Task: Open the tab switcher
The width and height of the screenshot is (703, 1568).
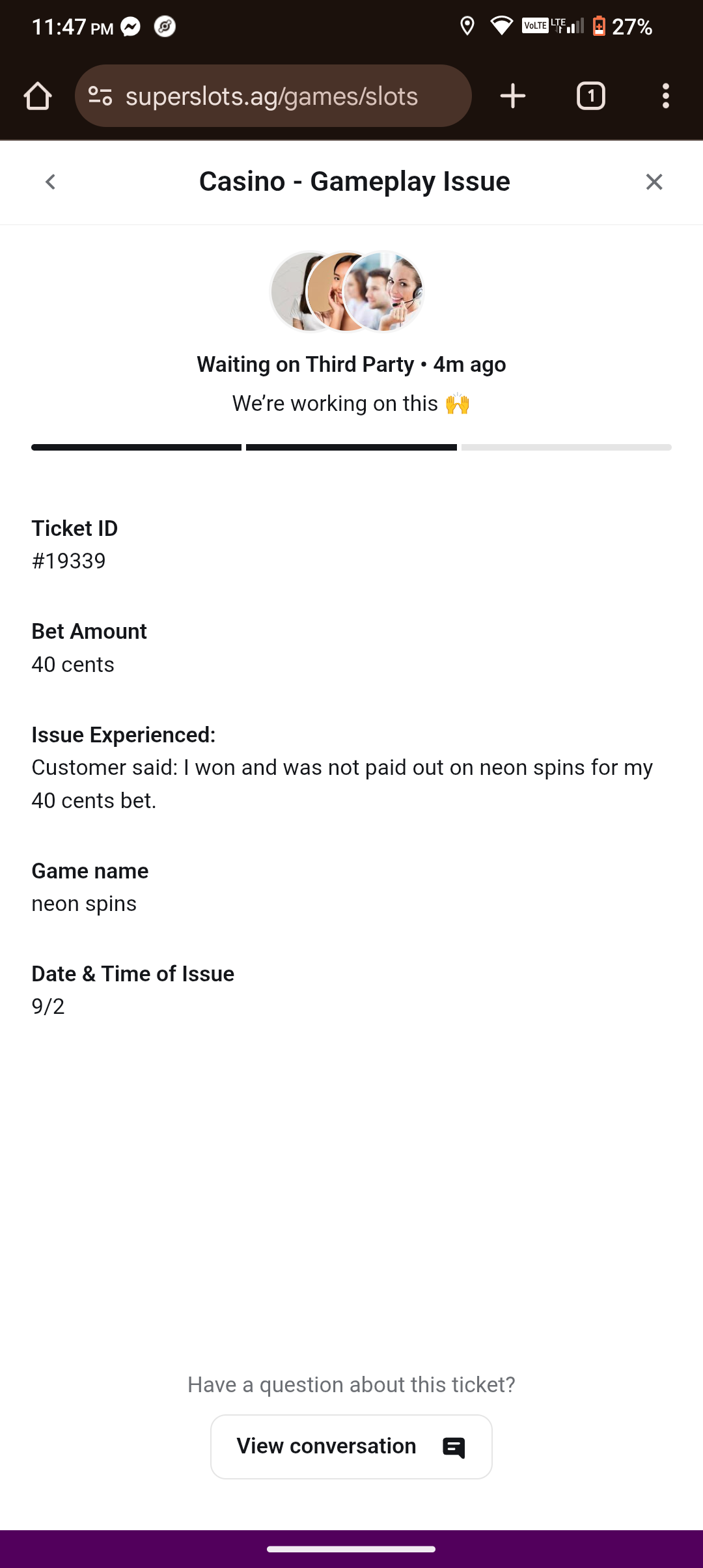Action: [x=590, y=96]
